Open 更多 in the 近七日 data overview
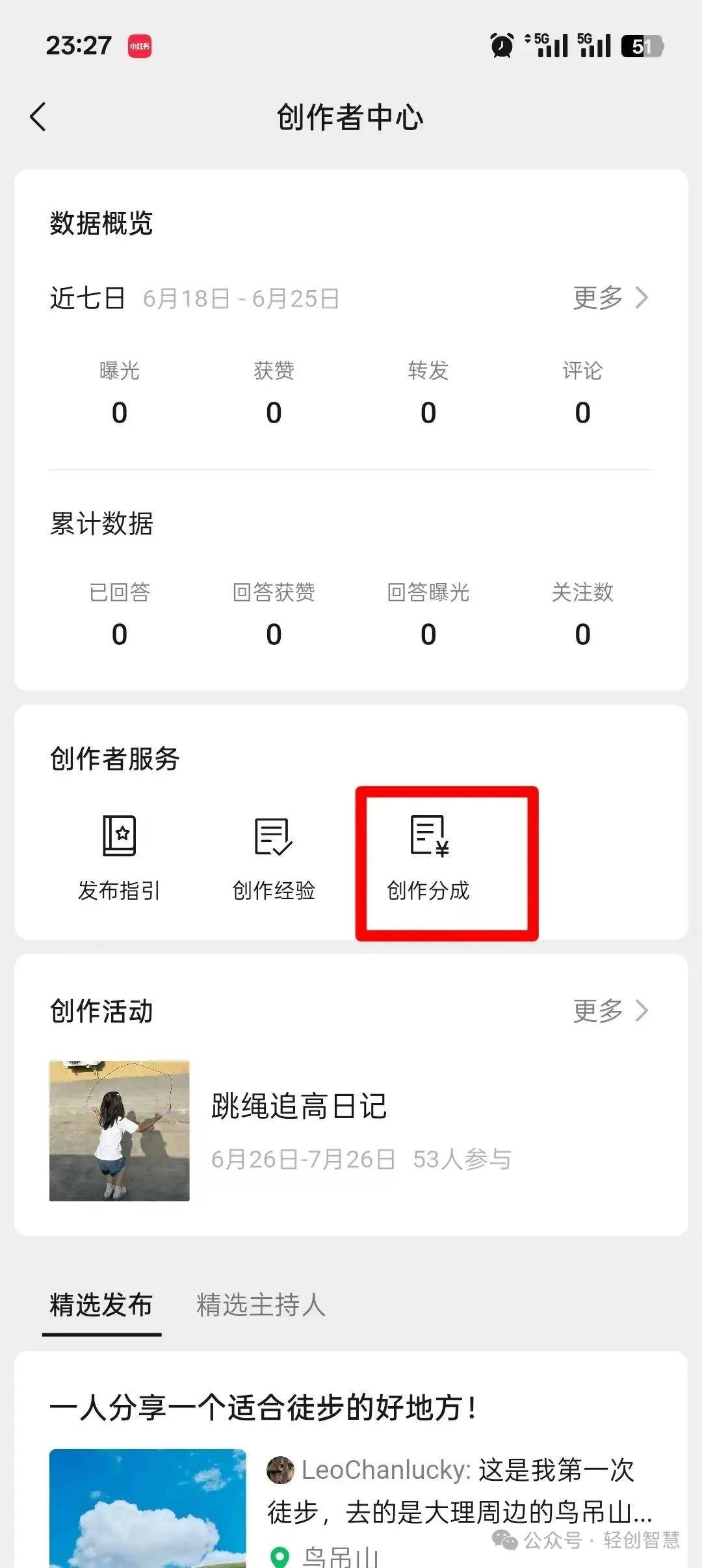The width and height of the screenshot is (702, 1568). click(610, 298)
